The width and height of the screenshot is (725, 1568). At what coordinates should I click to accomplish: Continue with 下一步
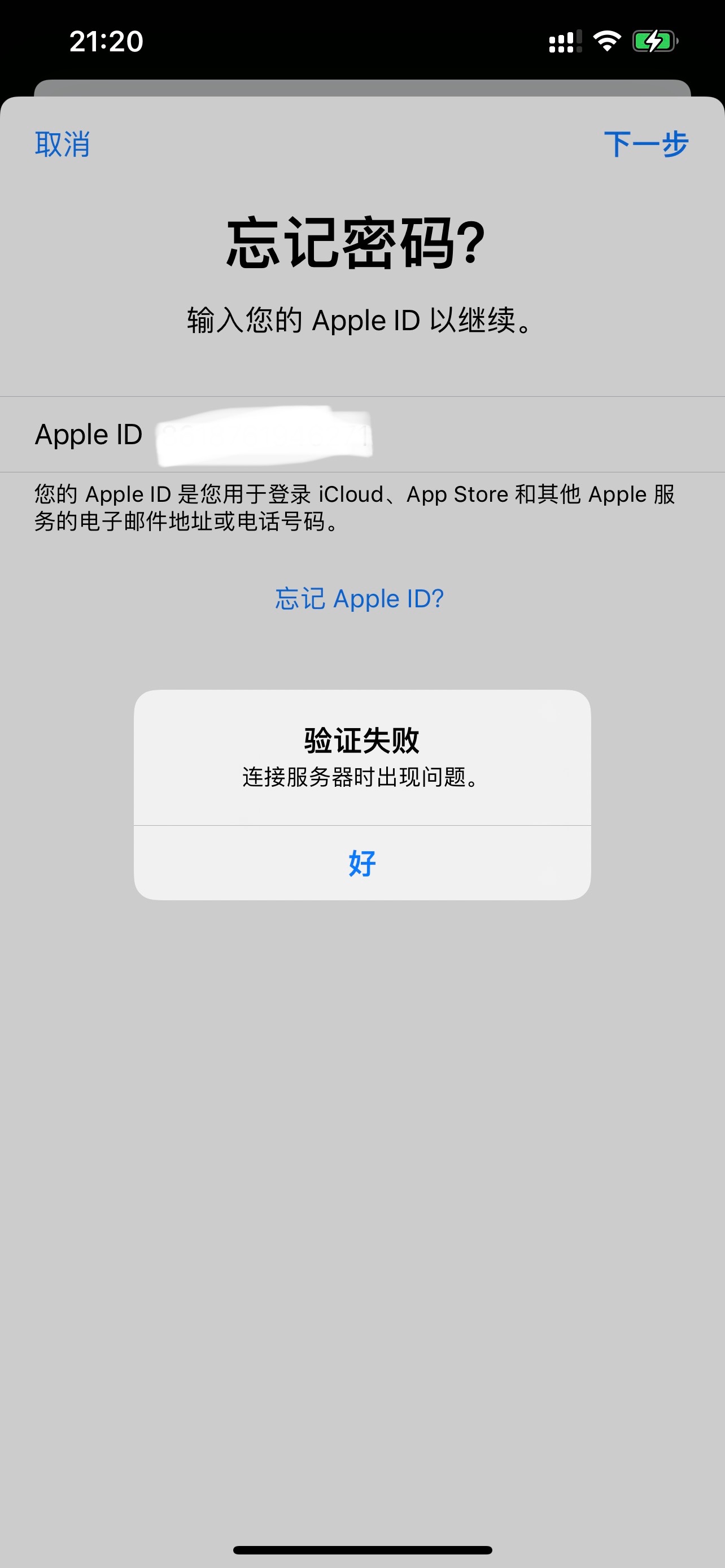645,145
